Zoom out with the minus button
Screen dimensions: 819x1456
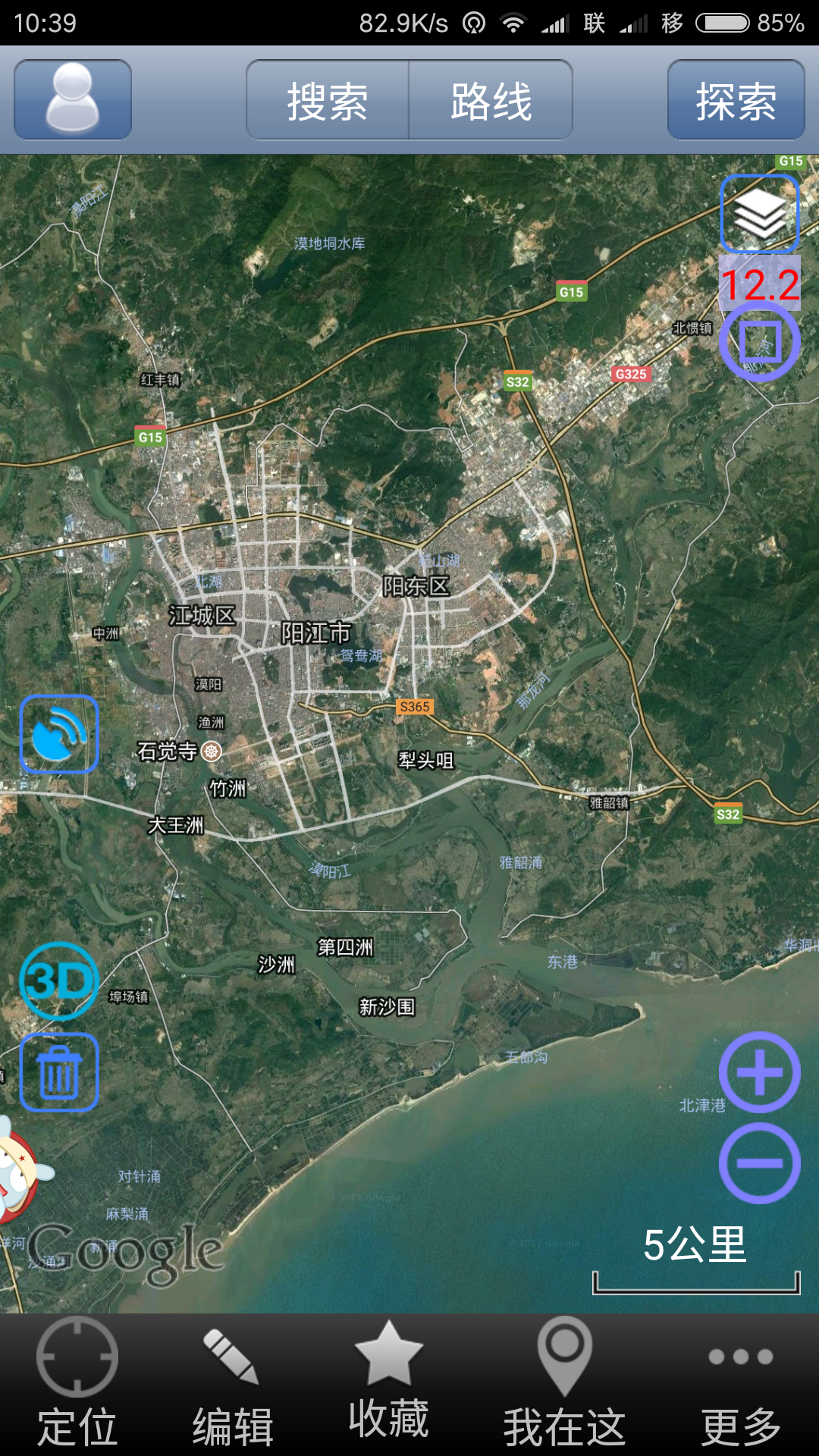[x=759, y=1163]
